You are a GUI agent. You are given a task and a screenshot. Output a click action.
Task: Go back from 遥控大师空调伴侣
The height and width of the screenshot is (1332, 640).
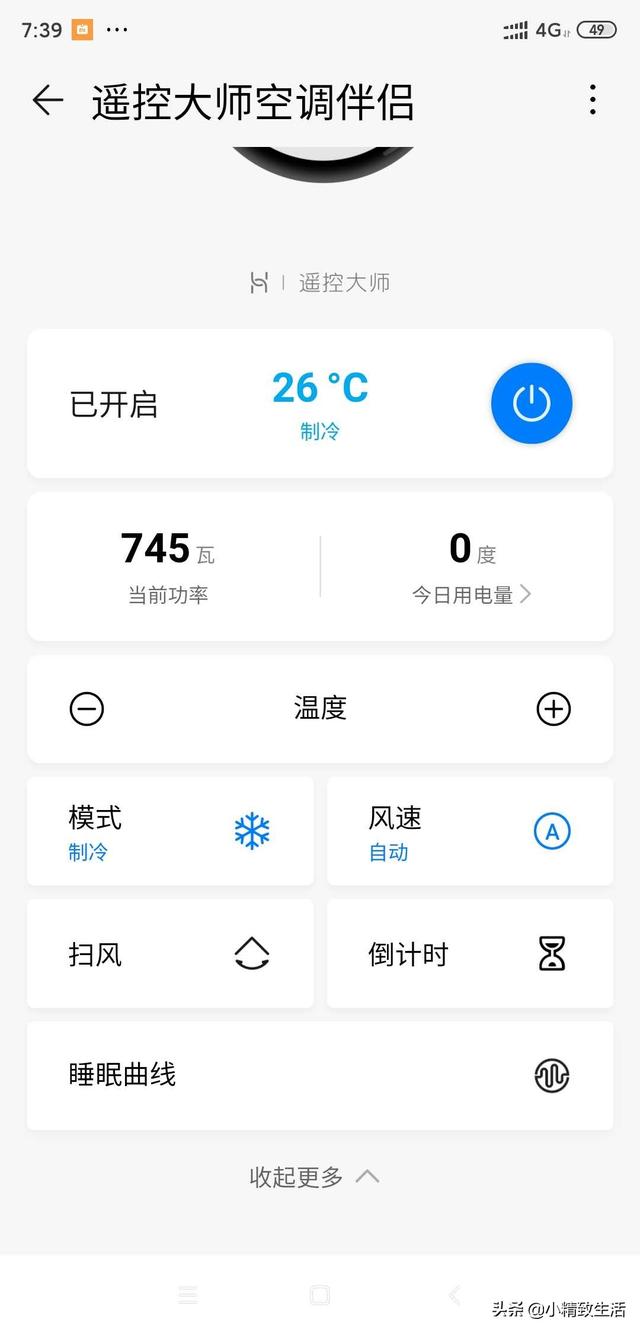tap(47, 100)
